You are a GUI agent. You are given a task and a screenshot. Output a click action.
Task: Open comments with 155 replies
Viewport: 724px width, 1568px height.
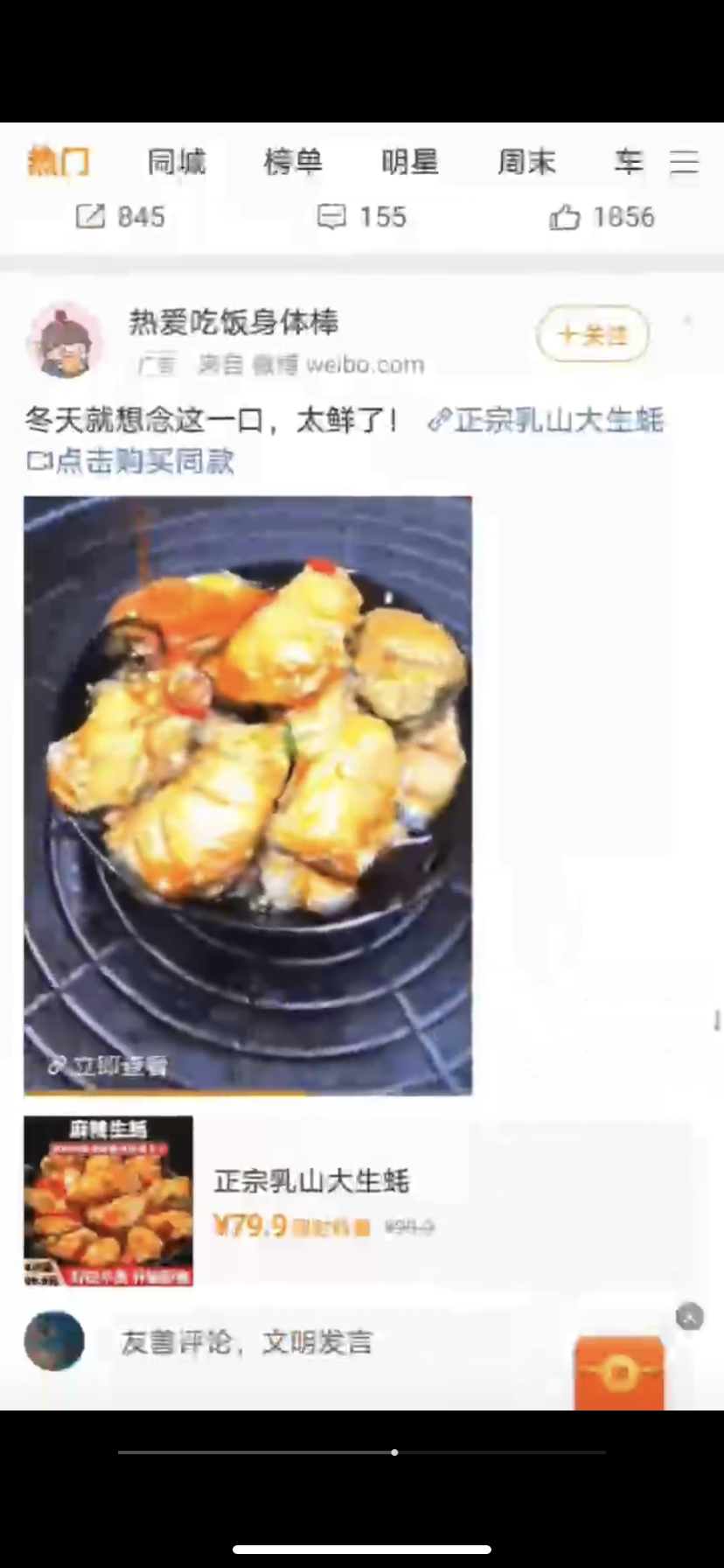click(362, 217)
